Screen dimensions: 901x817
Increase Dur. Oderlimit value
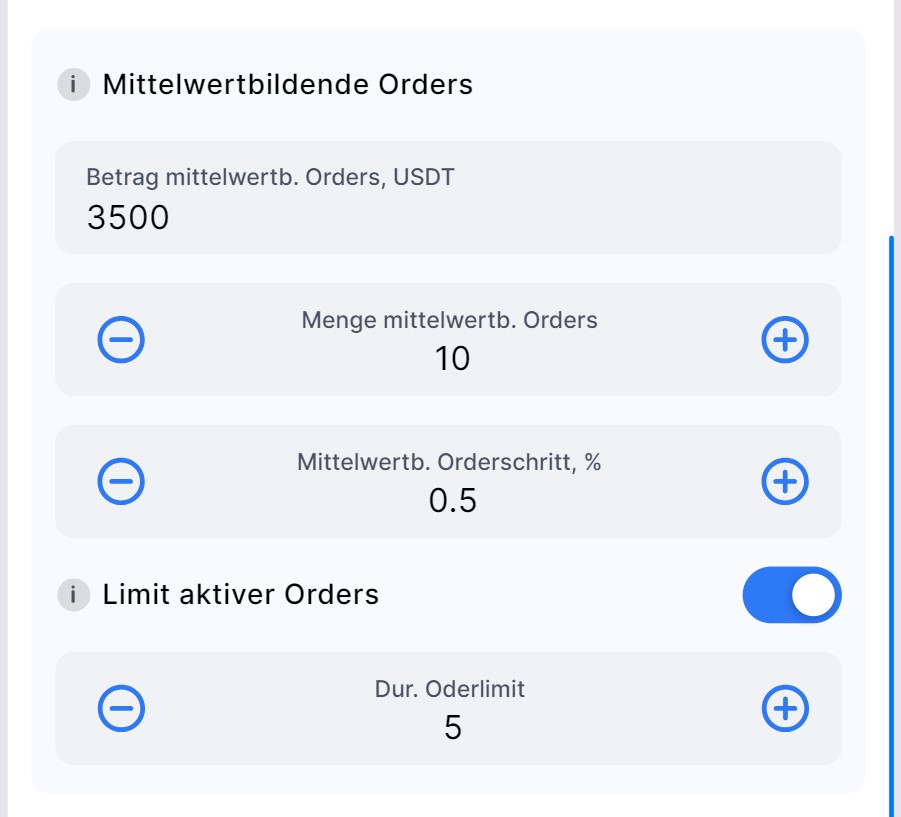tap(785, 709)
